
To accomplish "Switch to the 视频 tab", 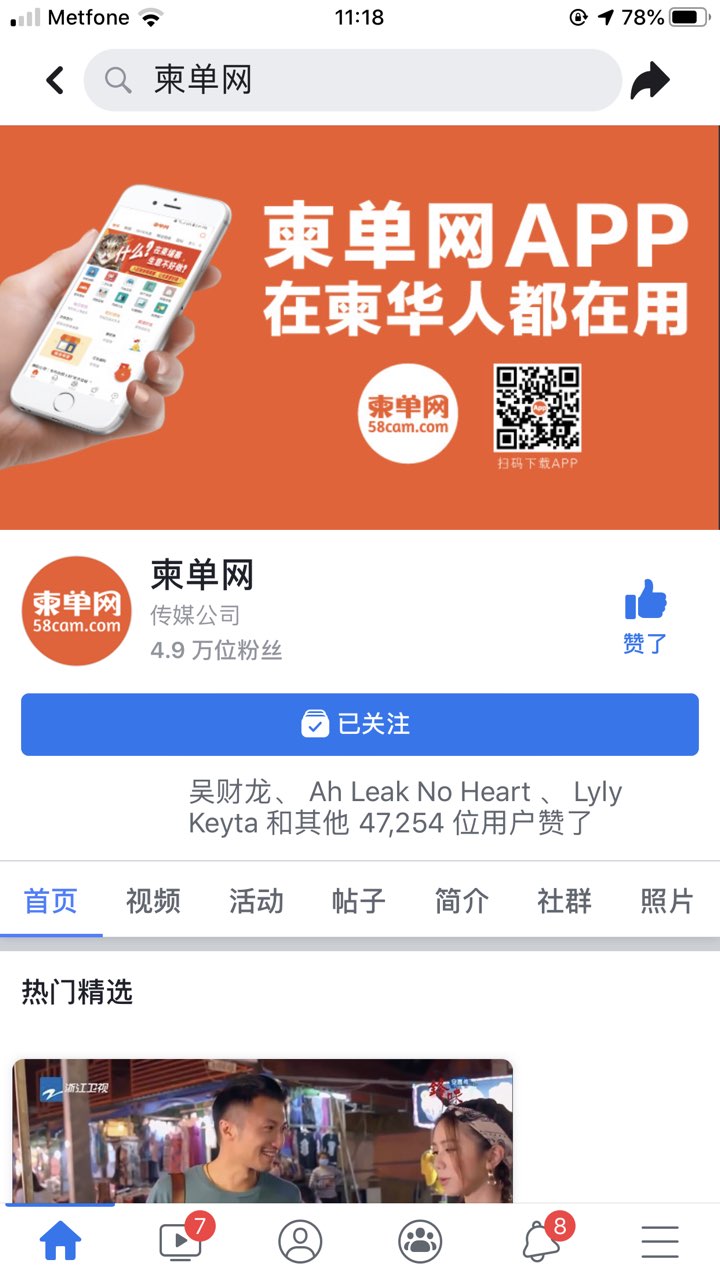I will coord(153,901).
